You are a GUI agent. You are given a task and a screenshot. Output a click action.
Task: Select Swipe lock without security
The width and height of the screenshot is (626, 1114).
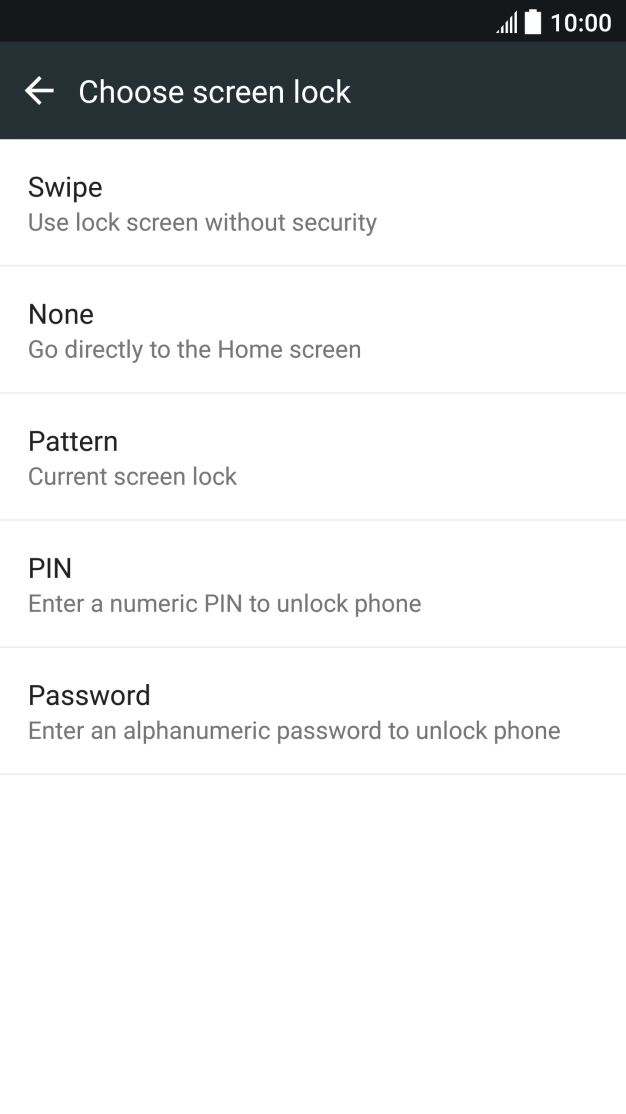[x=313, y=202]
